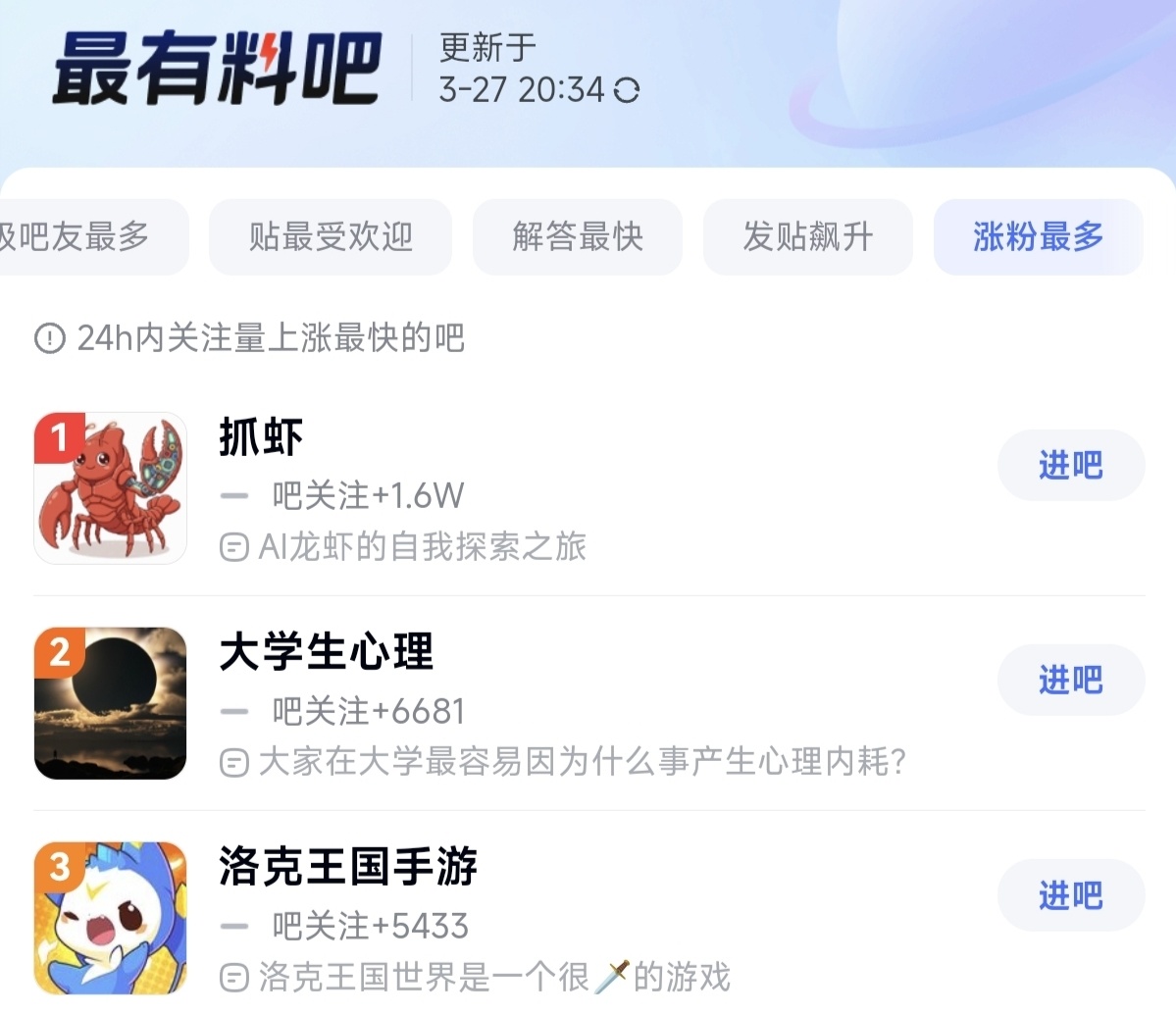Refresh the ranking update time

pyautogui.click(x=626, y=91)
